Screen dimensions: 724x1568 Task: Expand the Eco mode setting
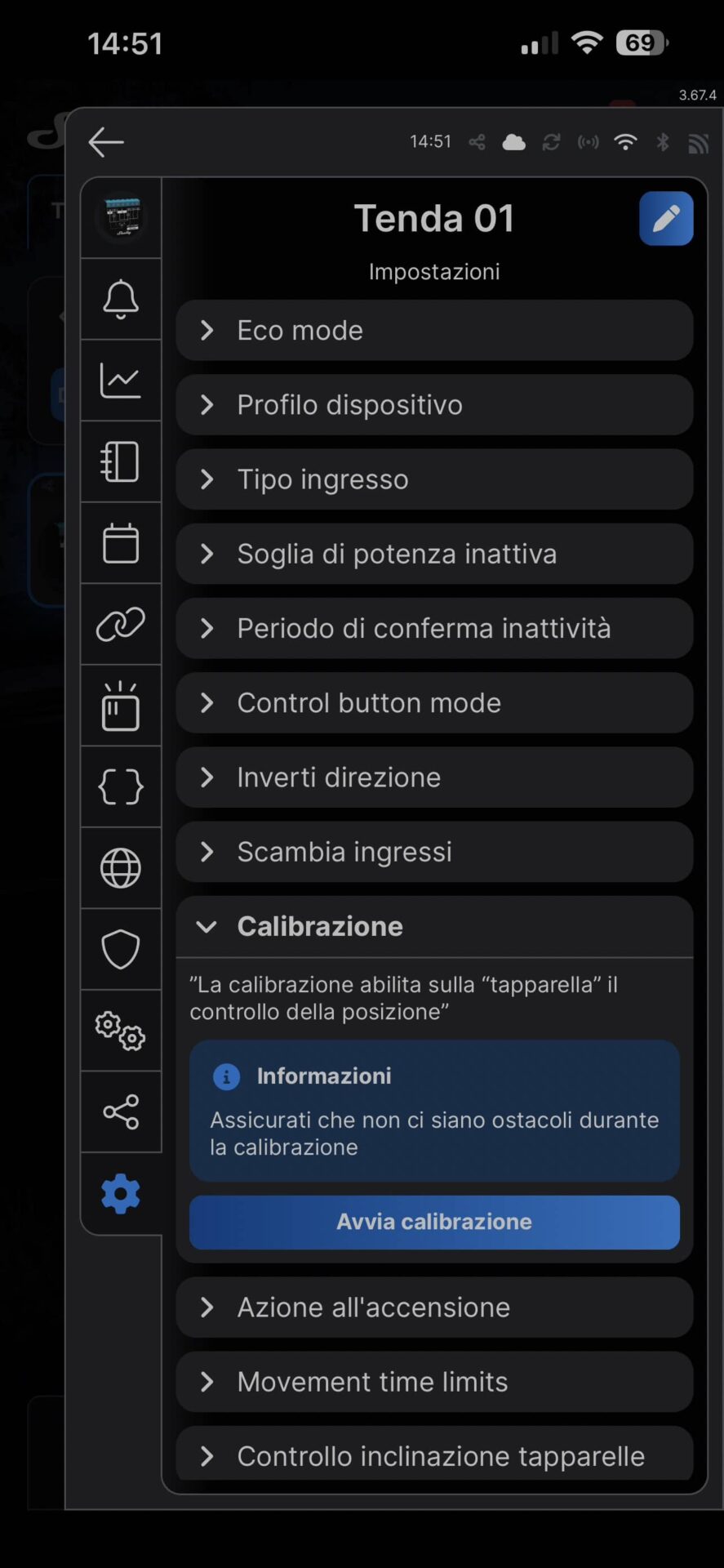pos(433,331)
